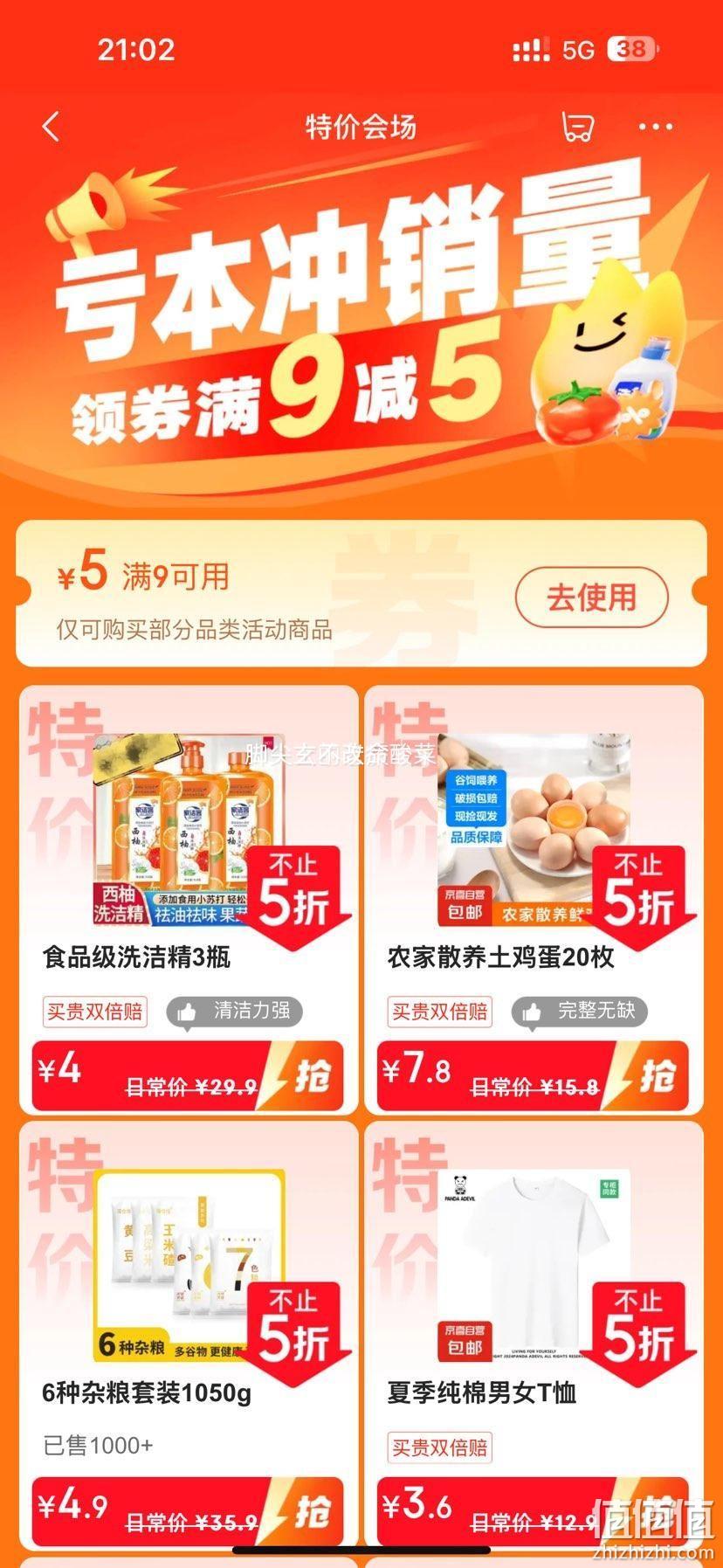The width and height of the screenshot is (723, 1568).
Task: Open the shopping cart
Action: click(576, 127)
